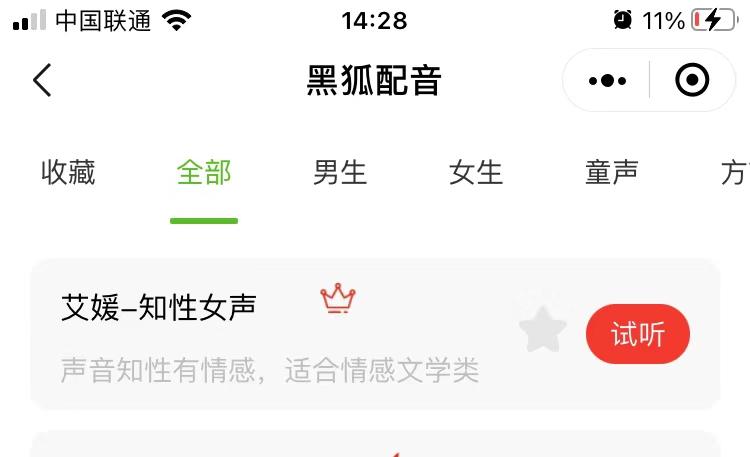Open the mini program more options menu
Image resolution: width=750 pixels, height=457 pixels.
(607, 80)
